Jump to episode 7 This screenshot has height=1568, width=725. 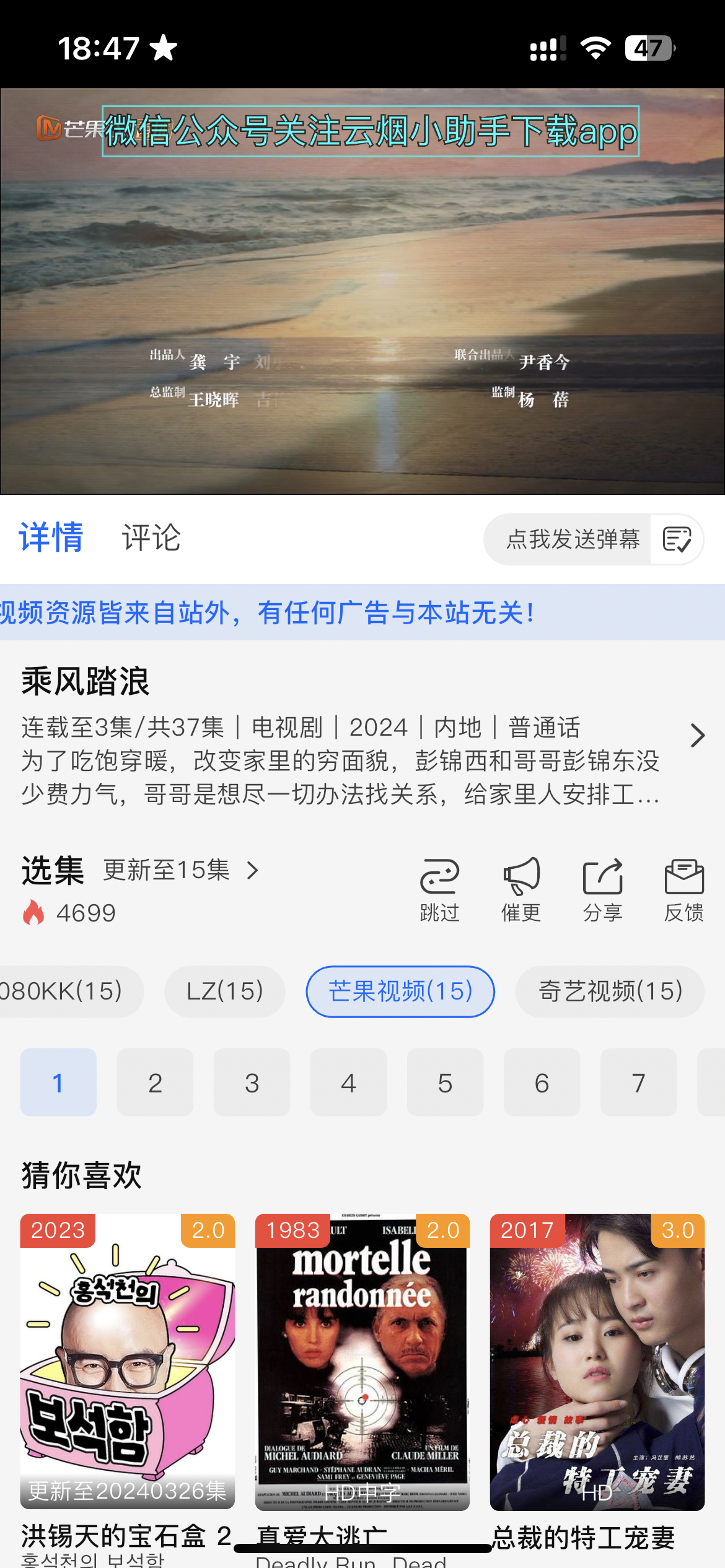coord(638,1082)
